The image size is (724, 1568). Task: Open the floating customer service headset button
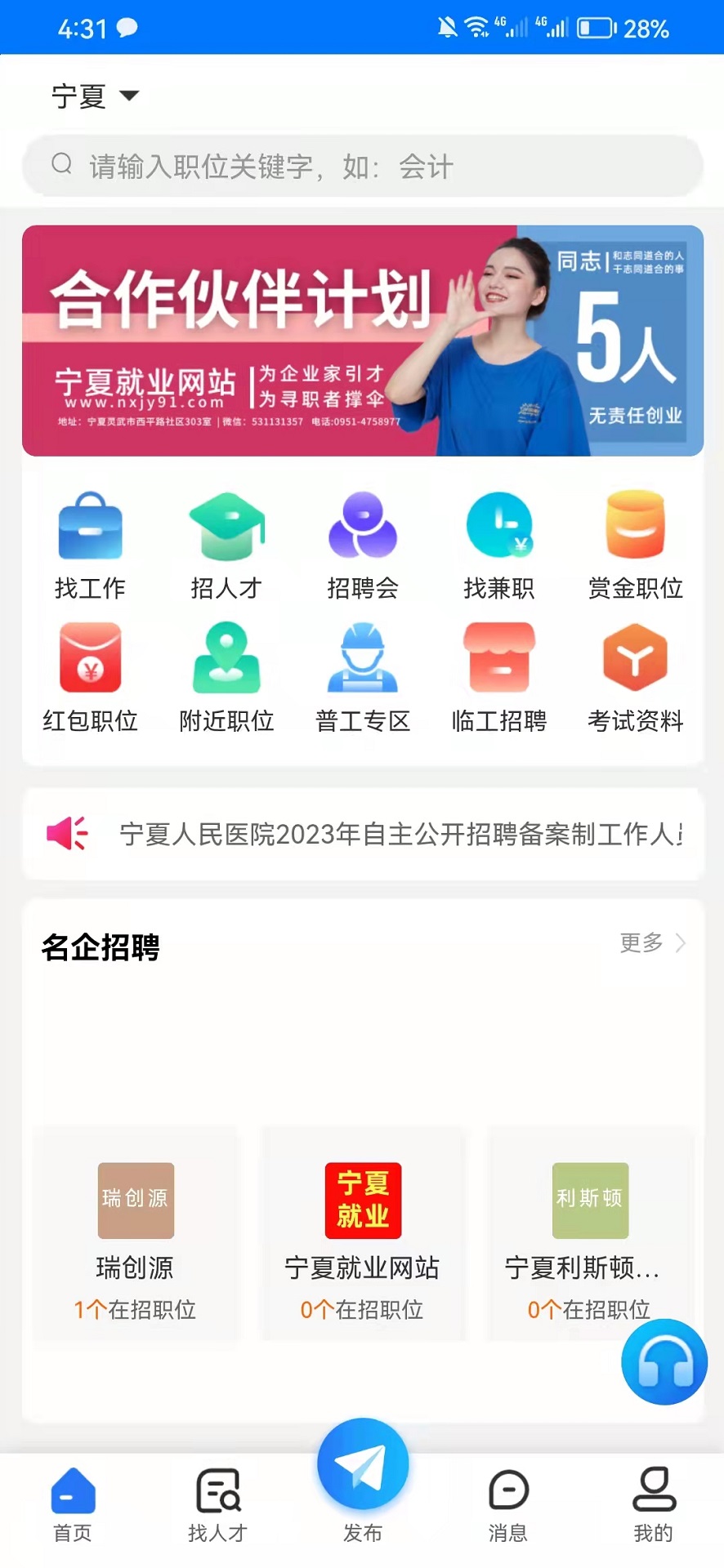pyautogui.click(x=664, y=1362)
